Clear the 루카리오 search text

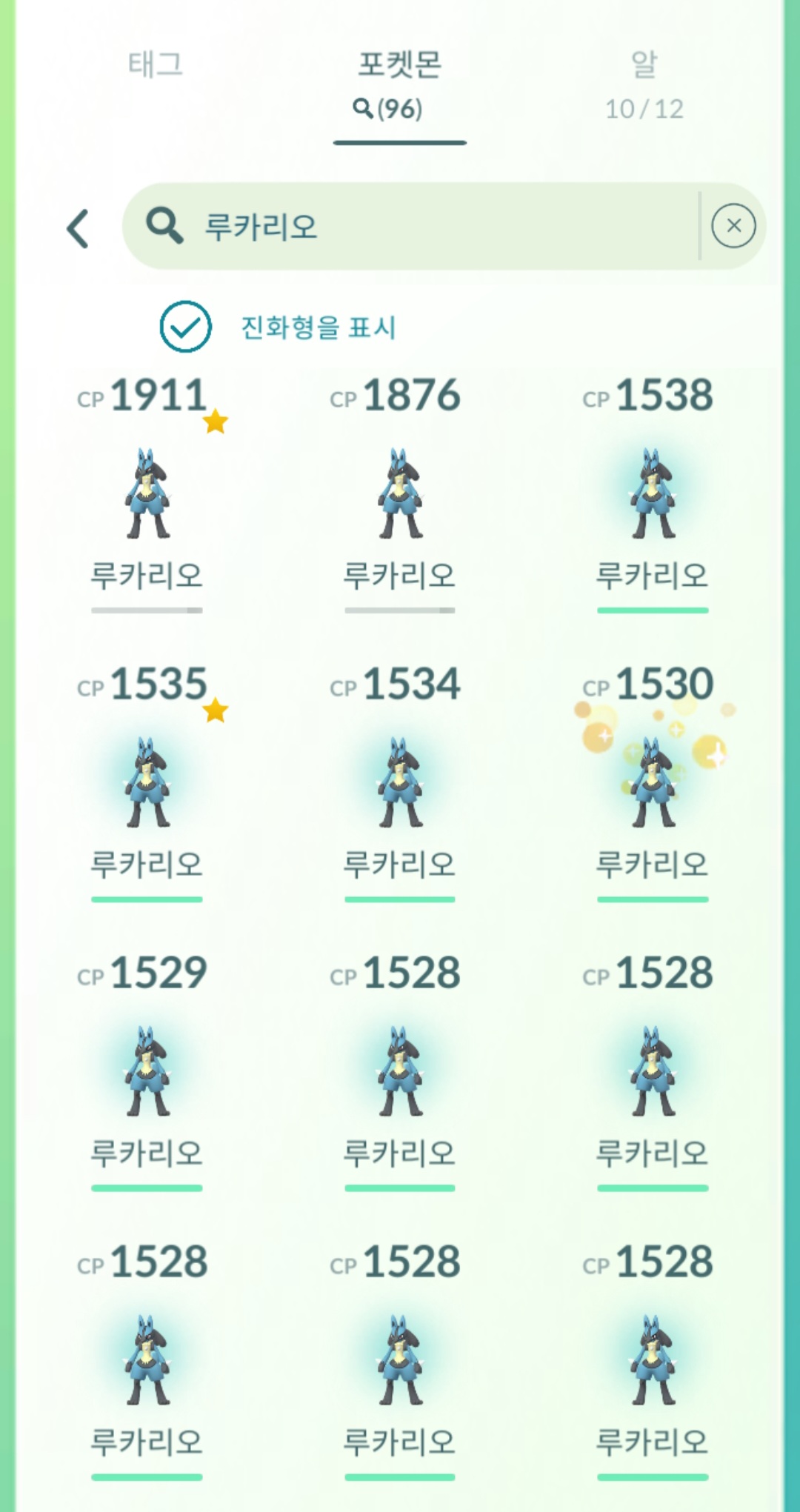[733, 226]
